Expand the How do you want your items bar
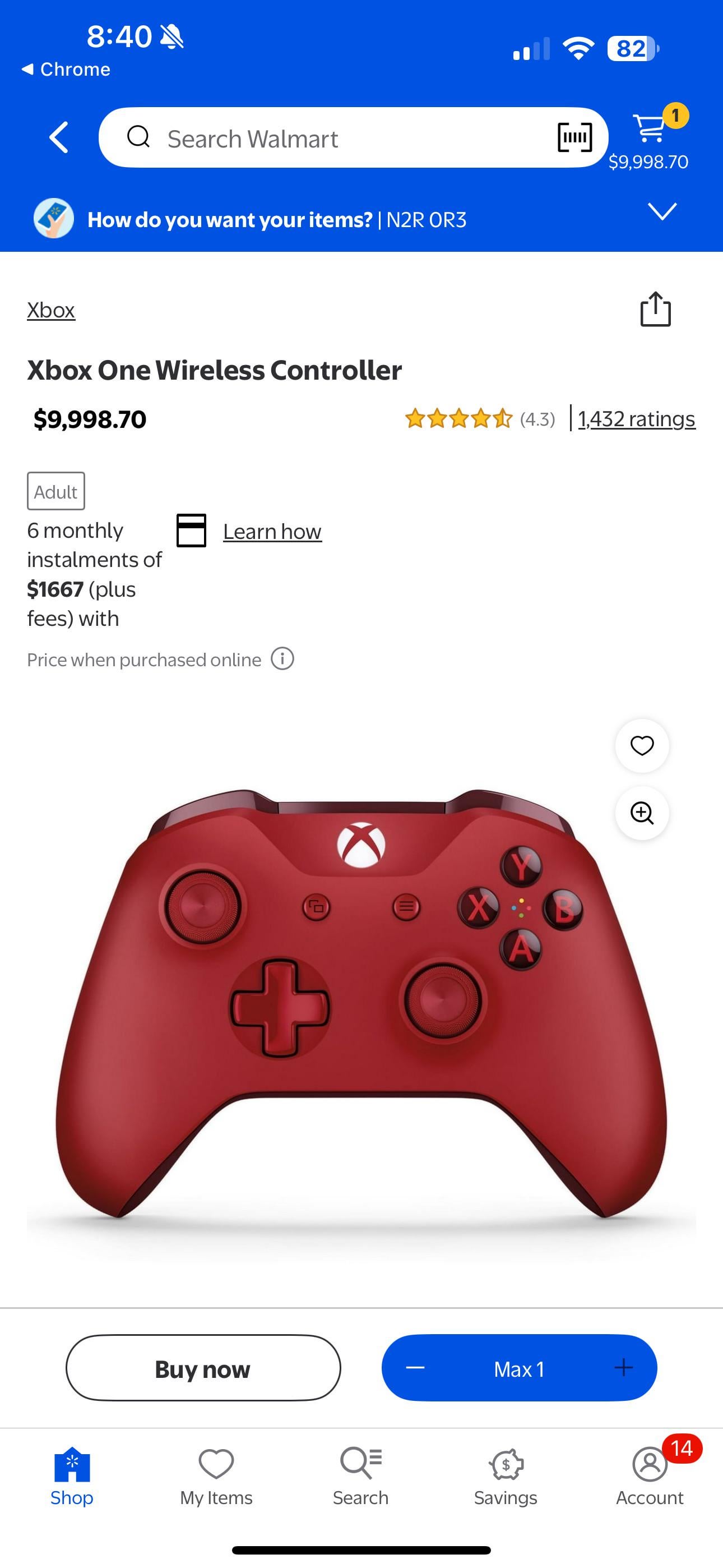This screenshot has width=723, height=1568. tap(662, 211)
